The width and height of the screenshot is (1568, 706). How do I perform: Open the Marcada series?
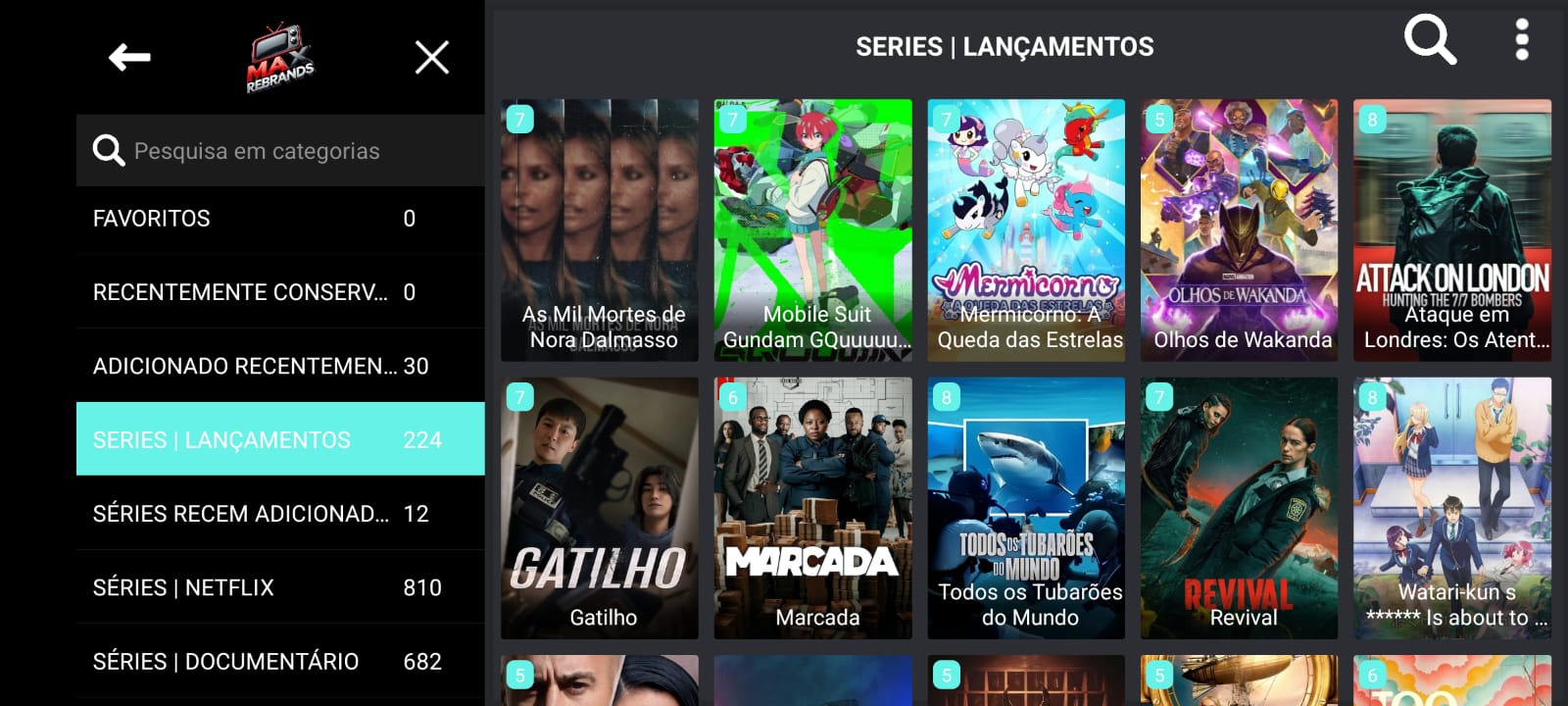(x=812, y=508)
